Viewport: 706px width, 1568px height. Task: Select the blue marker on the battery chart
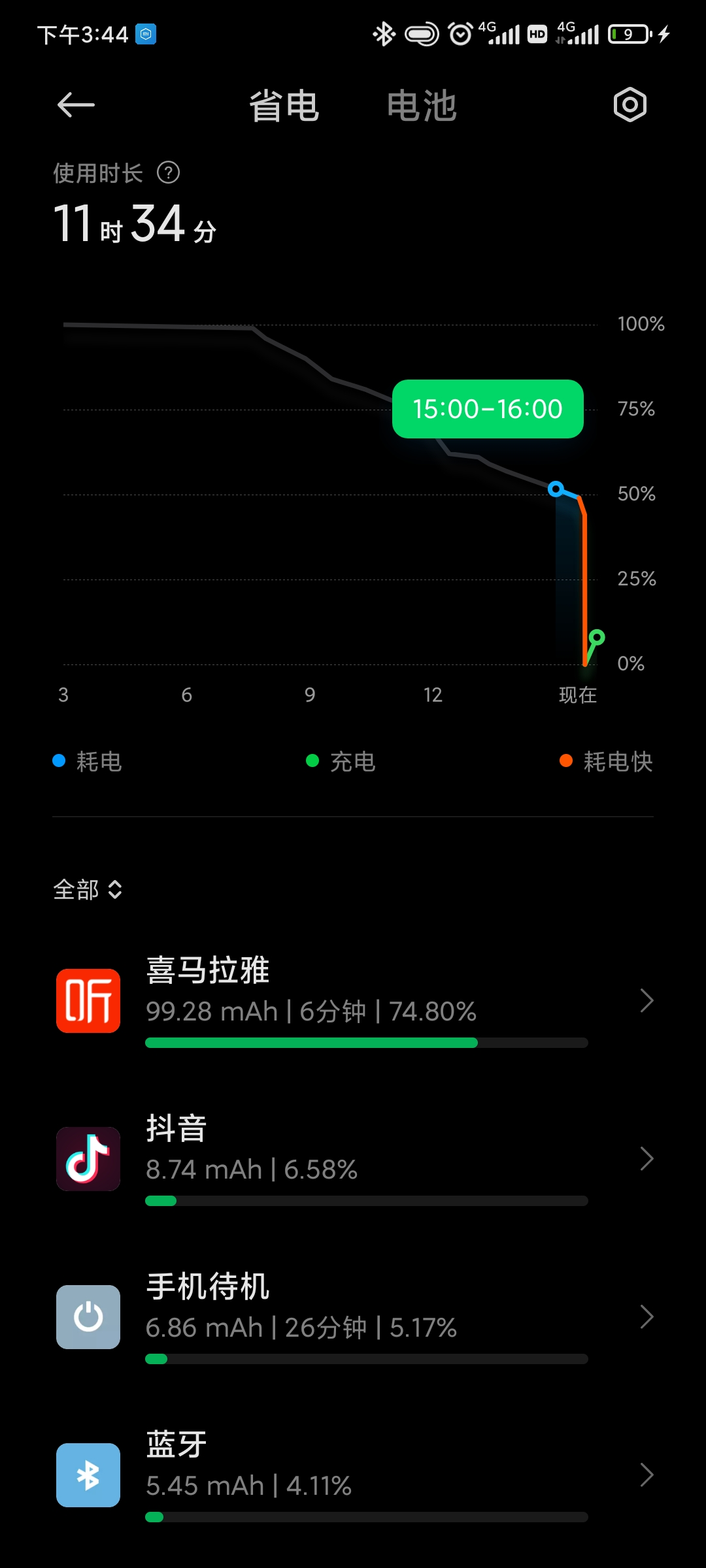point(556,489)
